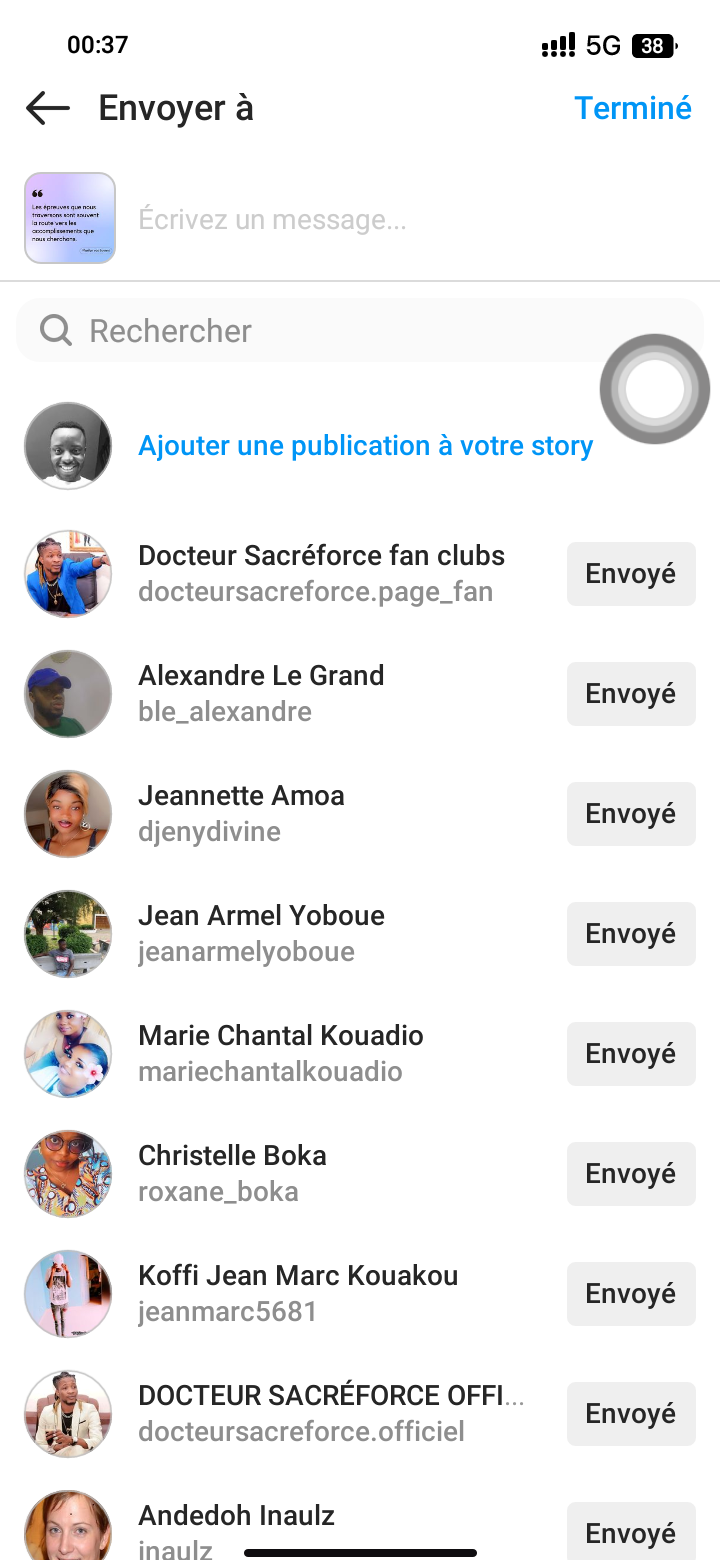The height and width of the screenshot is (1560, 720).
Task: Focus the Écrivez un message field
Action: point(400,219)
